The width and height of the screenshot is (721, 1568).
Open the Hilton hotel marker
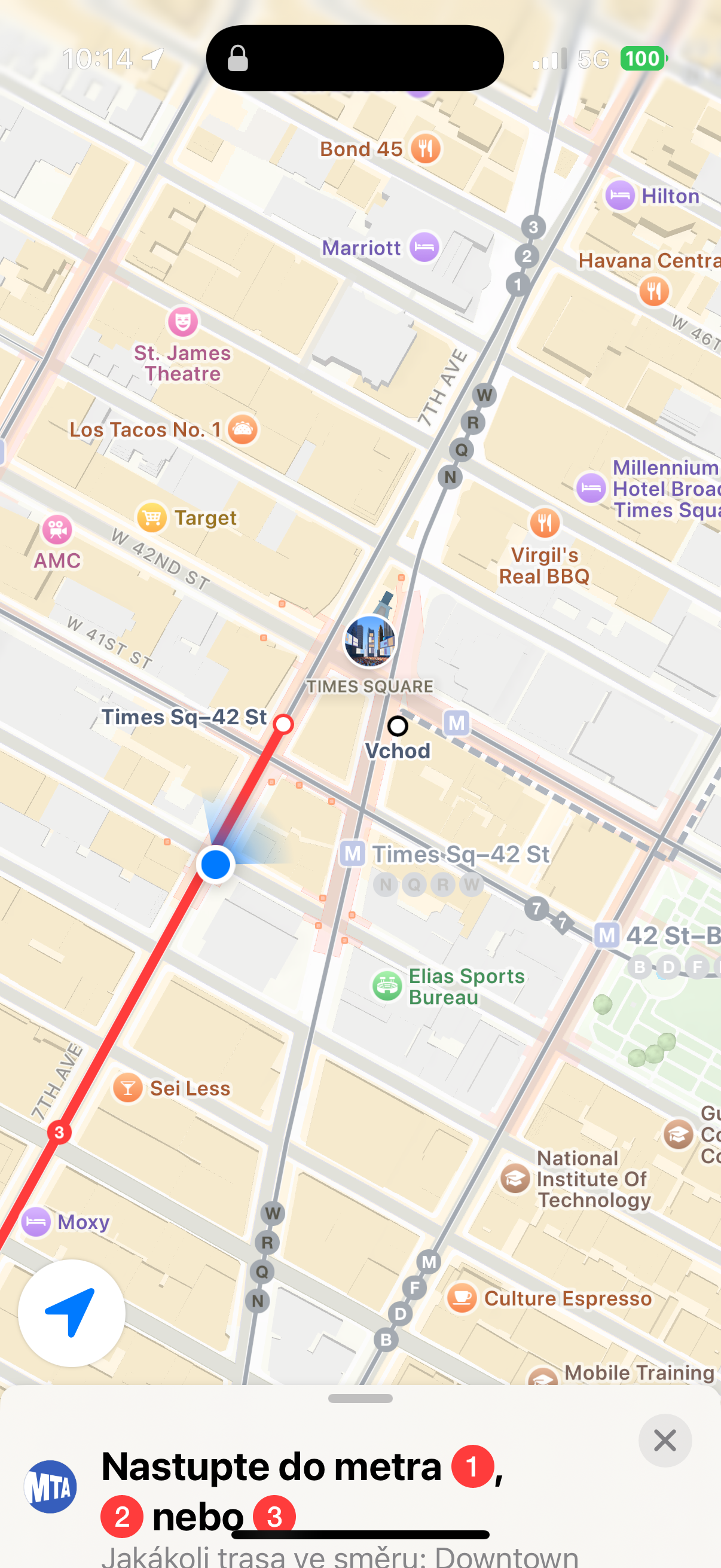[x=620, y=196]
